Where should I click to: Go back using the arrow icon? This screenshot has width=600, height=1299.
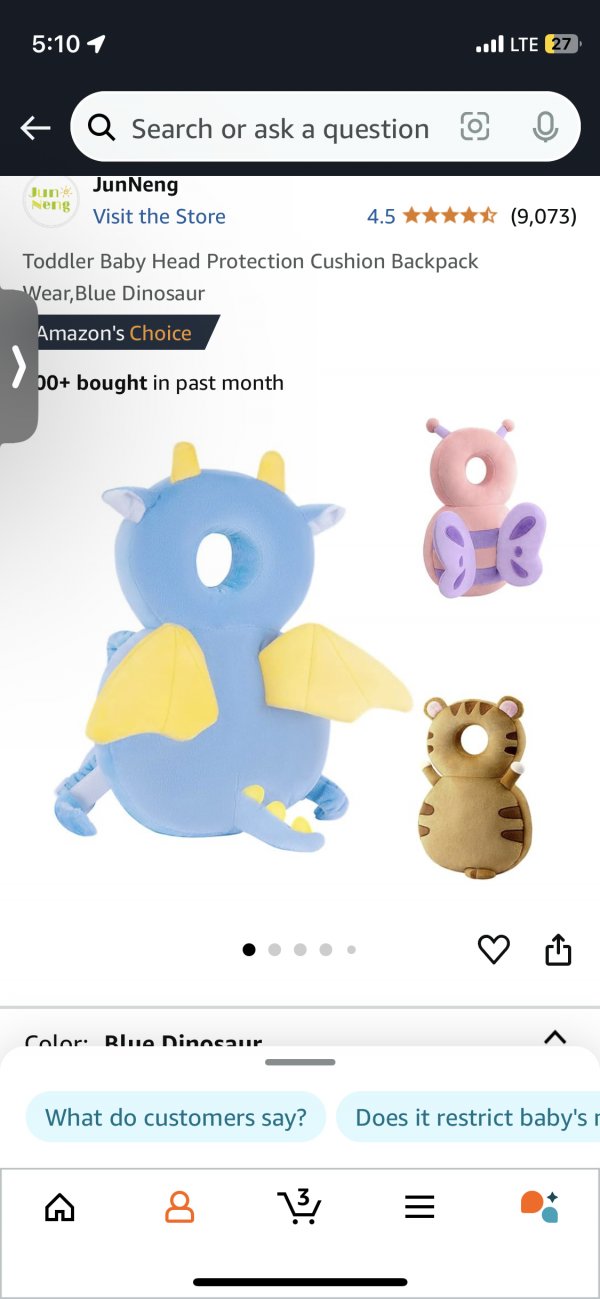pos(36,128)
